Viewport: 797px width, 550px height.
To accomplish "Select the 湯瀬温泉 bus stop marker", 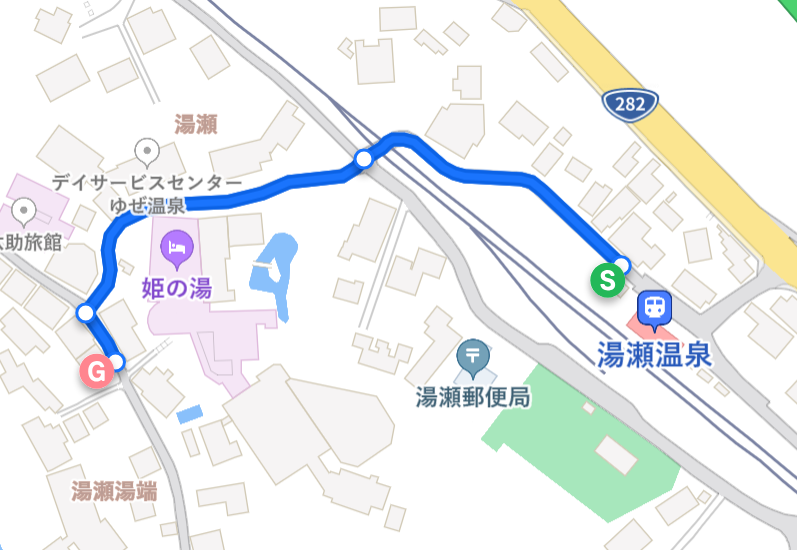I will click(x=655, y=307).
